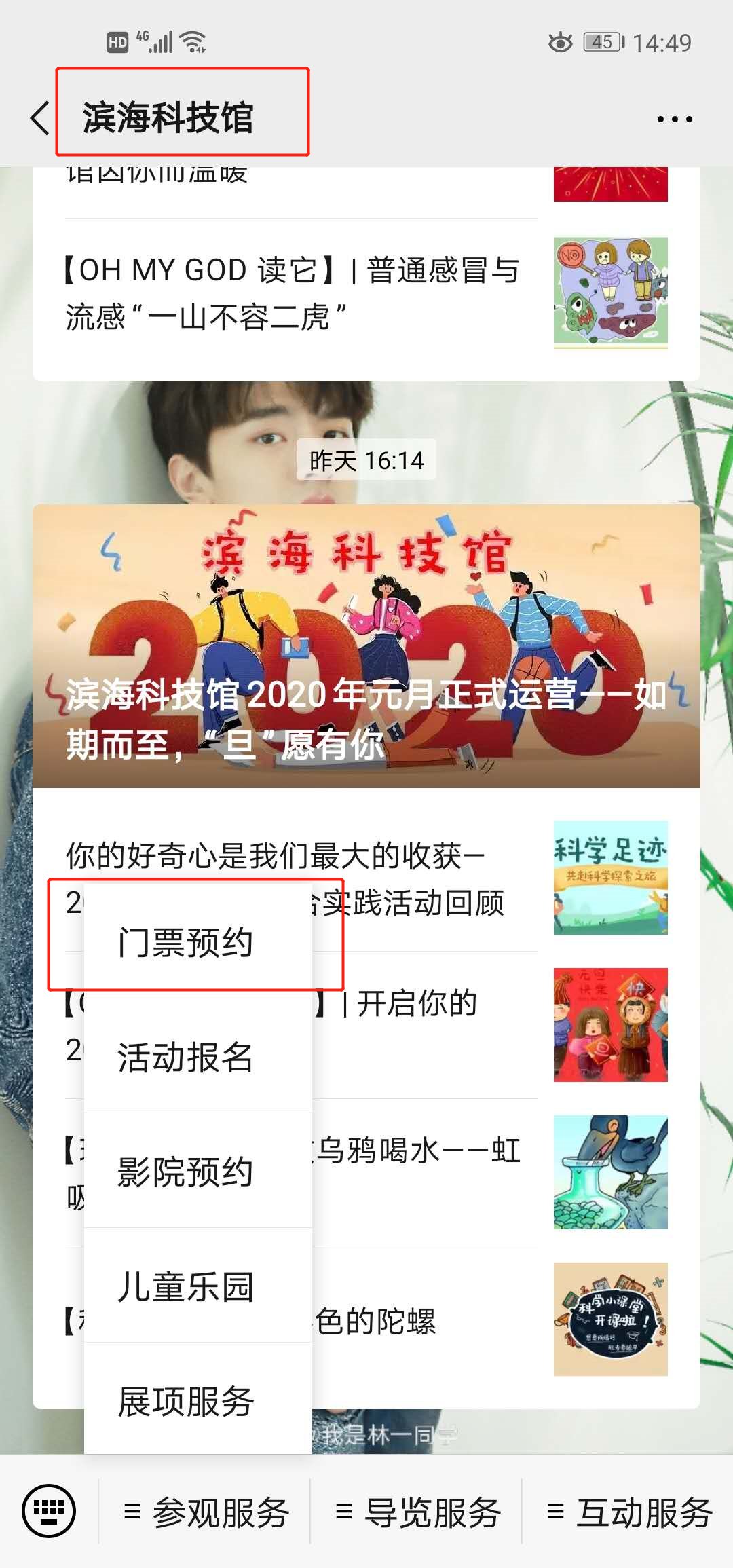Open 展项服务 menu option
Screen dimensions: 733x1568
[185, 1401]
